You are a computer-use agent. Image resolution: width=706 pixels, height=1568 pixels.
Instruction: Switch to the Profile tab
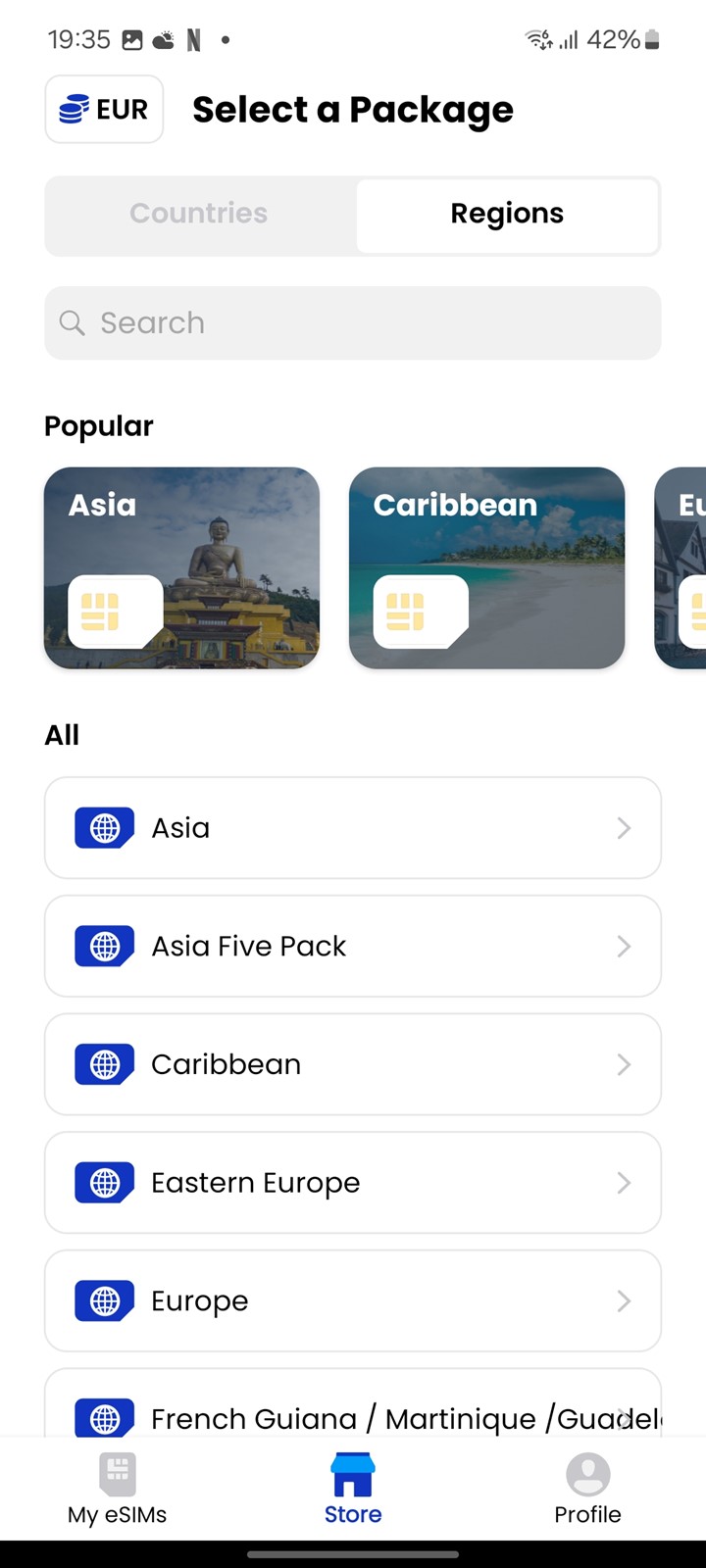click(x=587, y=1490)
